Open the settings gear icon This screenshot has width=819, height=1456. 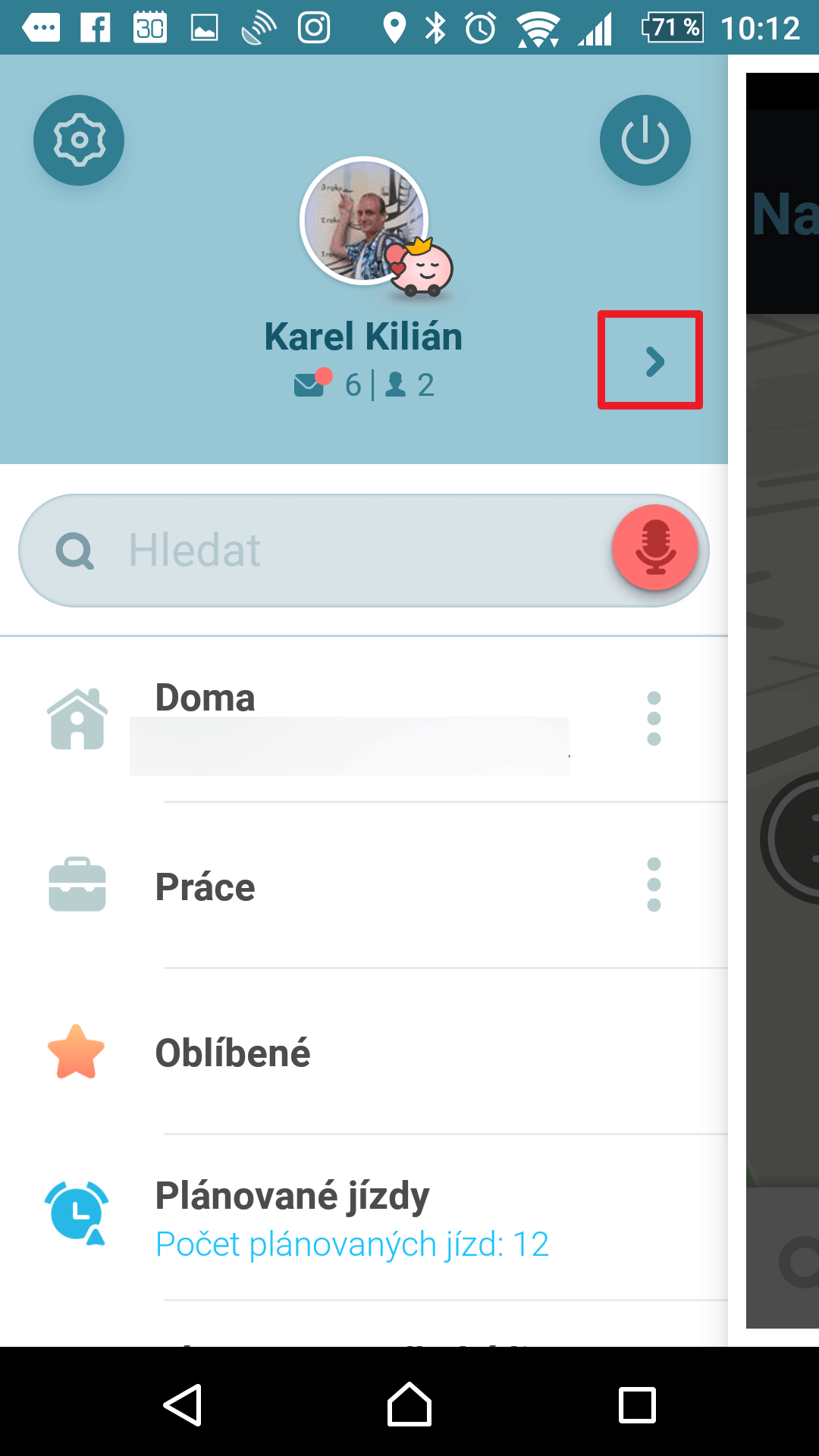point(79,140)
